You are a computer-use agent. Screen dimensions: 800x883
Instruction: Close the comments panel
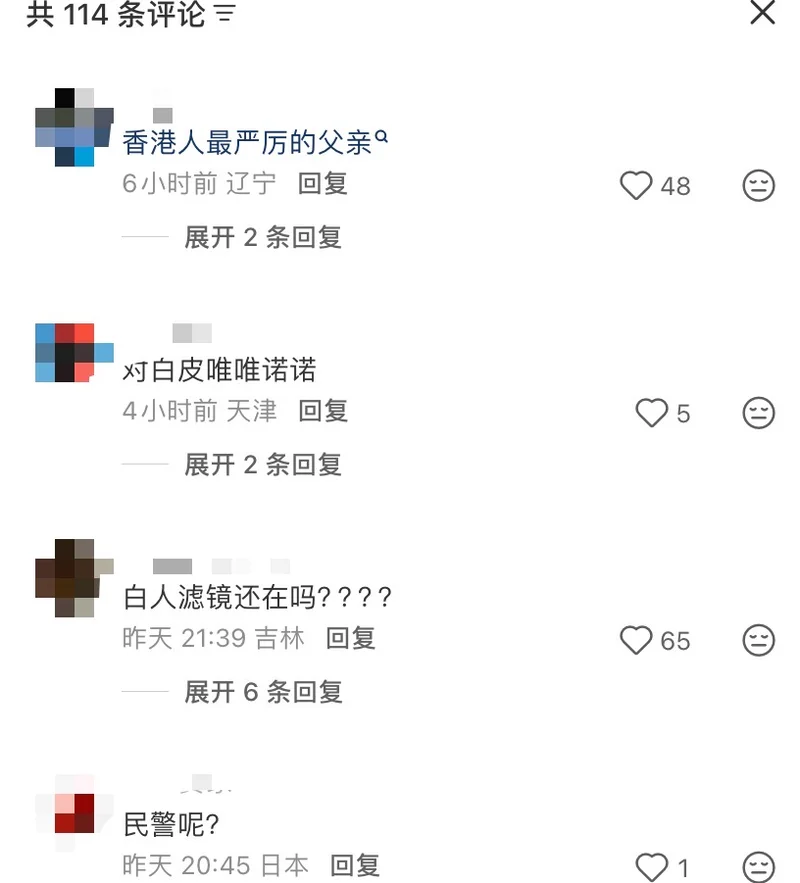[762, 13]
